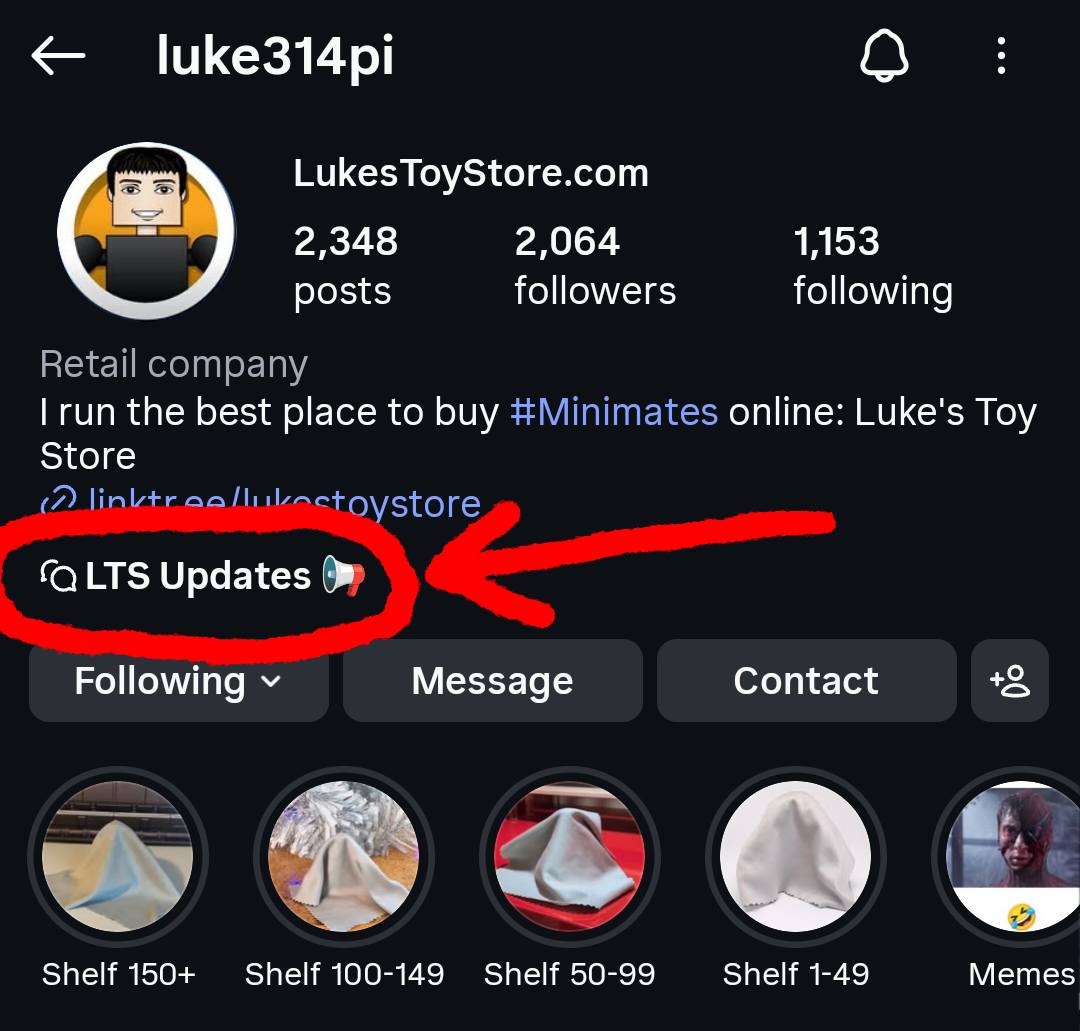
Task: Expand the Following dropdown button
Action: click(178, 681)
